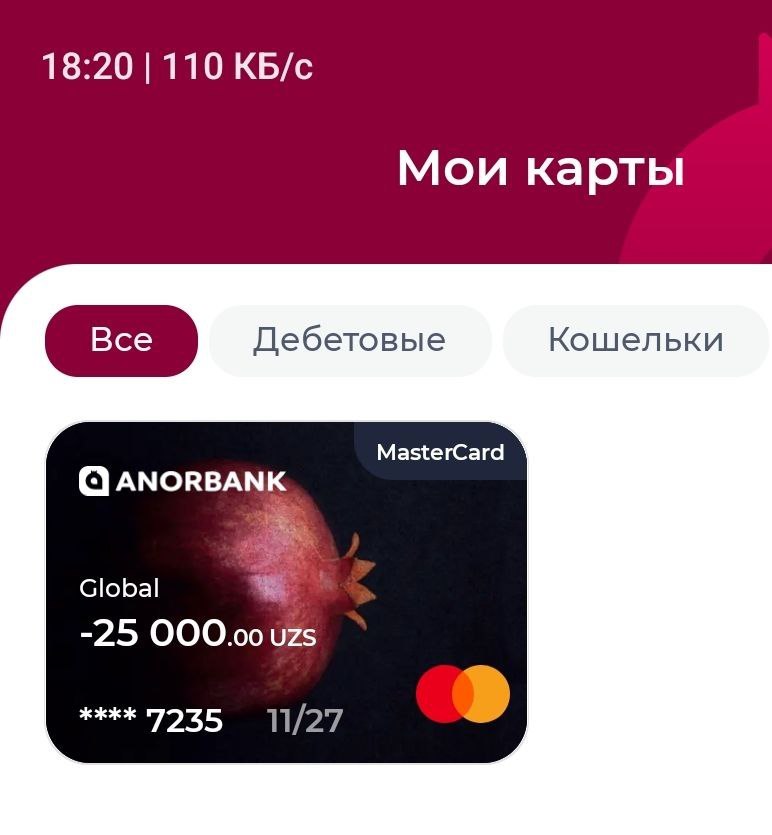Show the Кошельки category
Image resolution: width=772 pixels, height=835 pixels.
(x=635, y=340)
